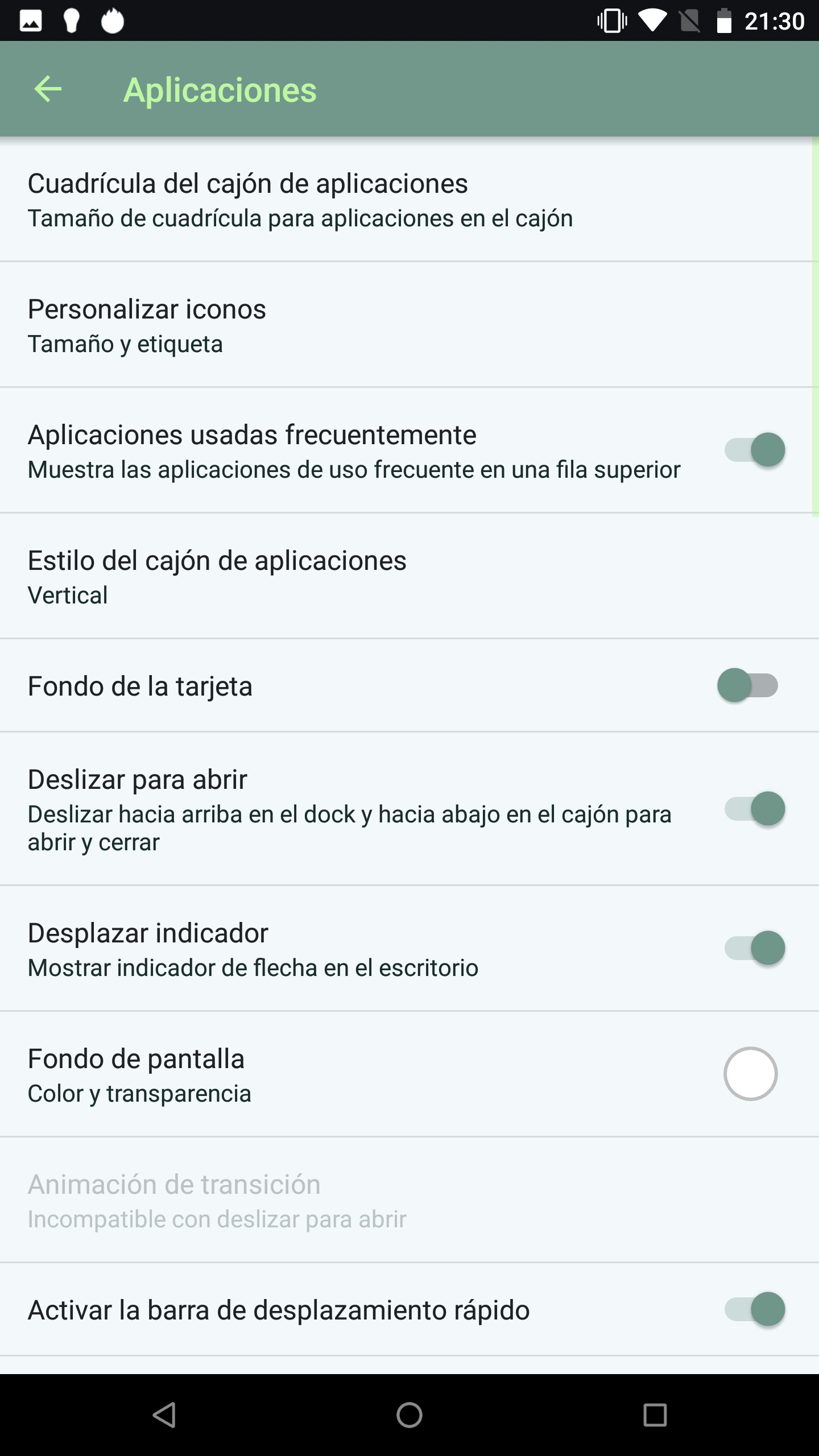The height and width of the screenshot is (1456, 819).
Task: Enable the Fondo de la tarjeta switch
Action: tap(747, 685)
